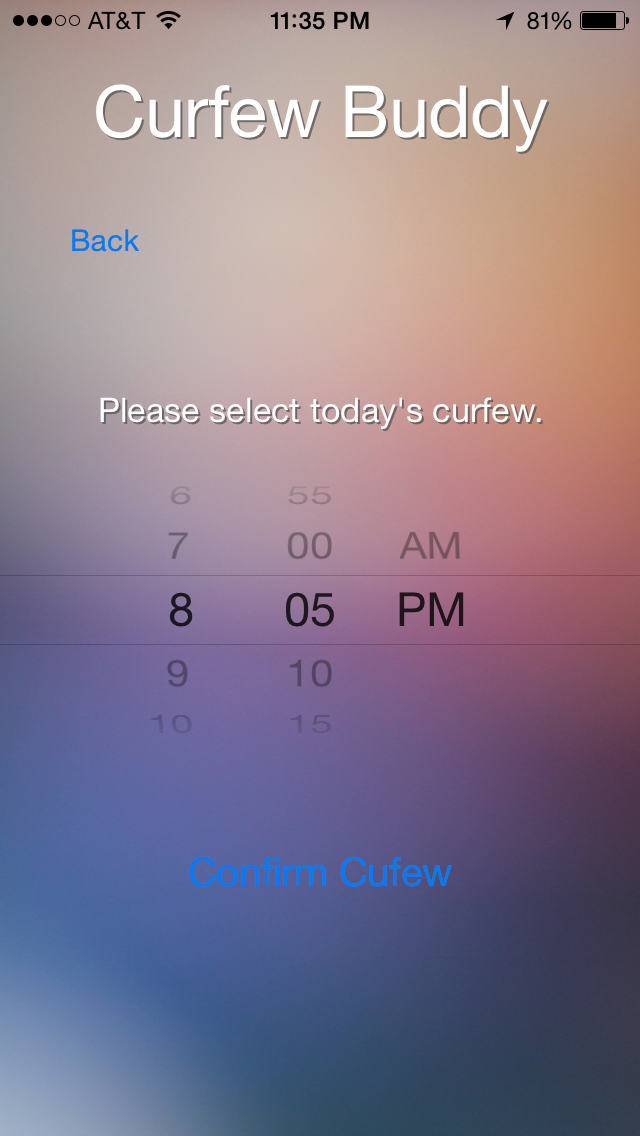Choose minute 10 below the selected 05
The image size is (640, 1136).
(310, 674)
